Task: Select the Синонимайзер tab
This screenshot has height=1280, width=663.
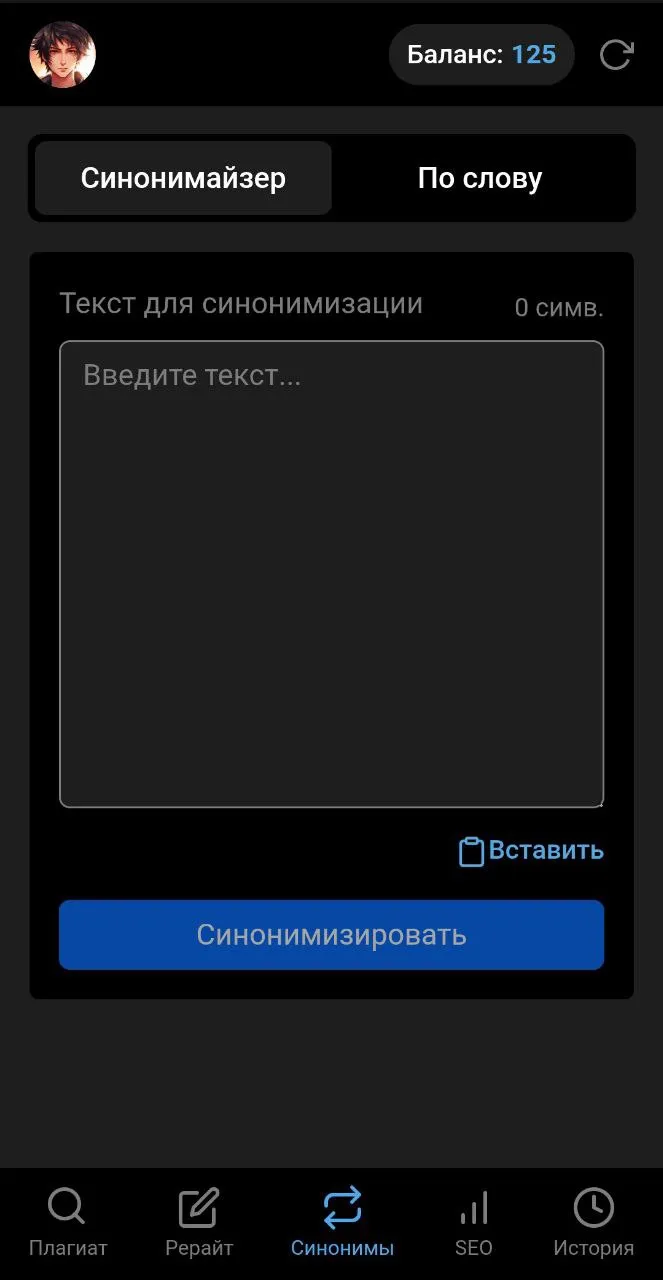Action: click(x=183, y=178)
